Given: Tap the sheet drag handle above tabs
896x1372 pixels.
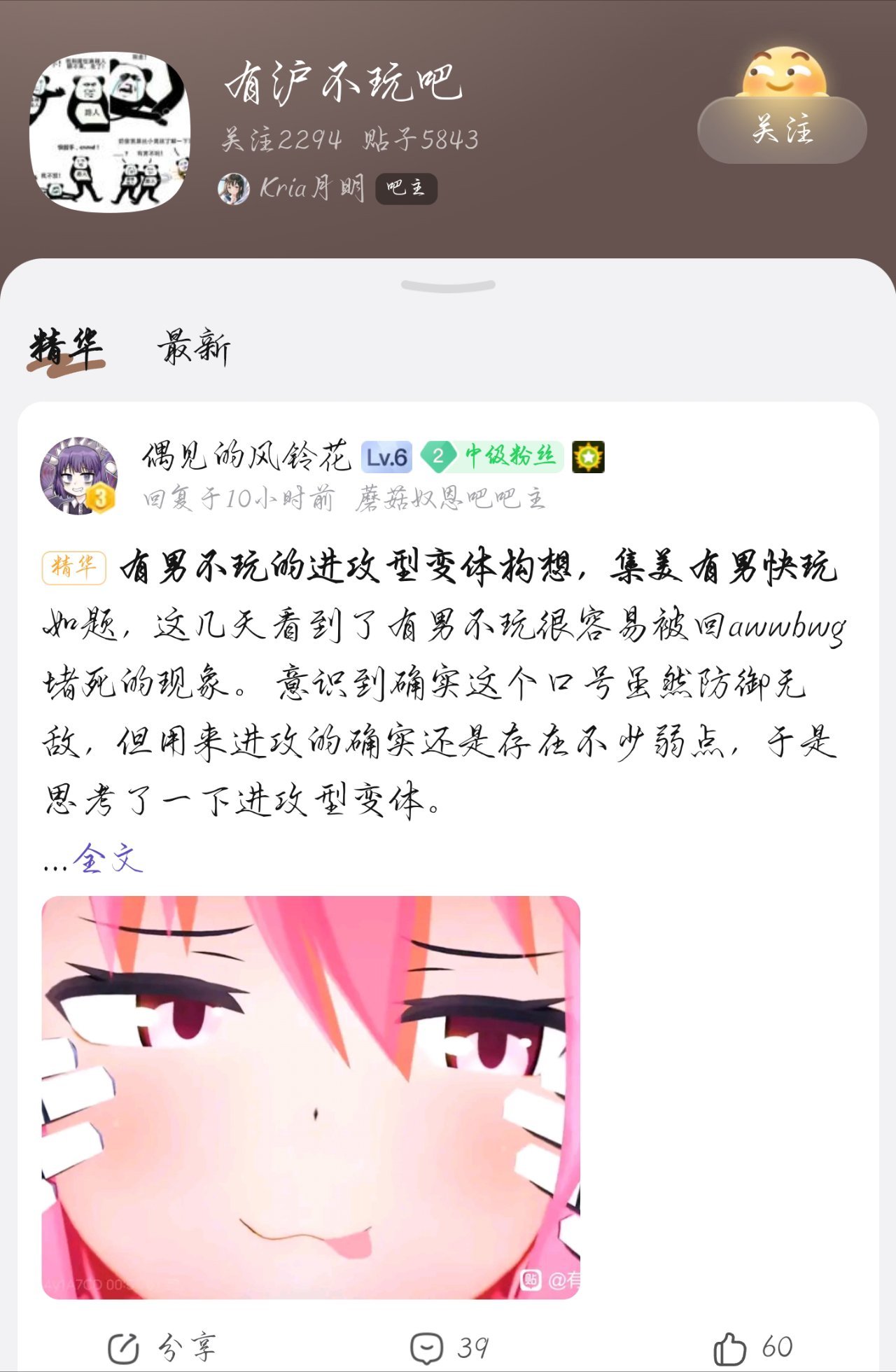Looking at the screenshot, I should coord(448,286).
